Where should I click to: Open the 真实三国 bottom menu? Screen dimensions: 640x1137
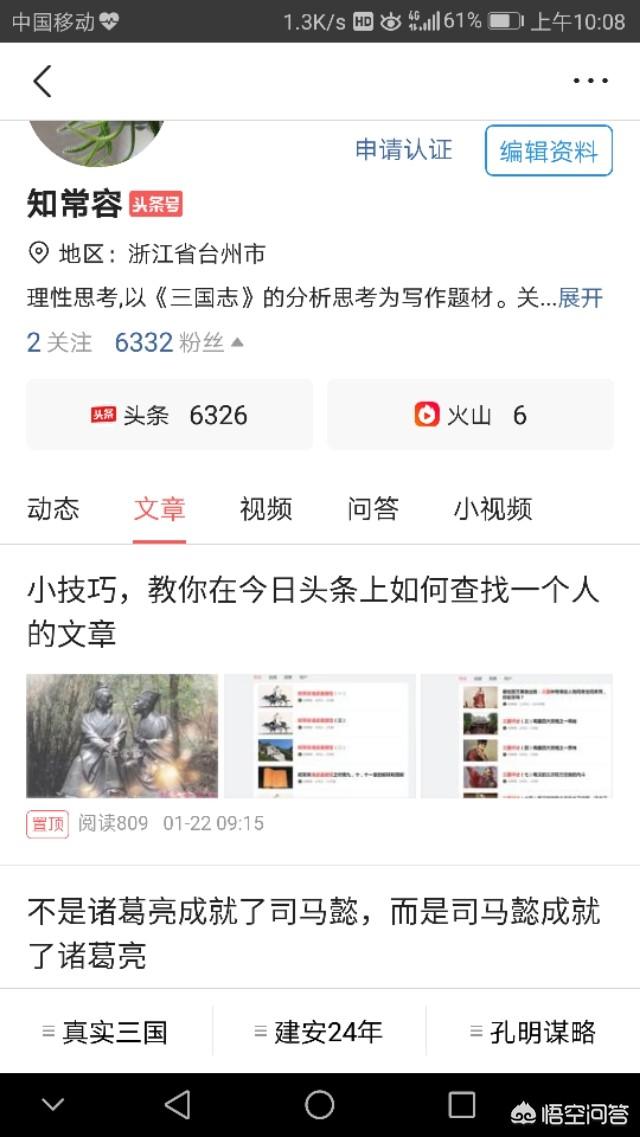click(106, 1032)
